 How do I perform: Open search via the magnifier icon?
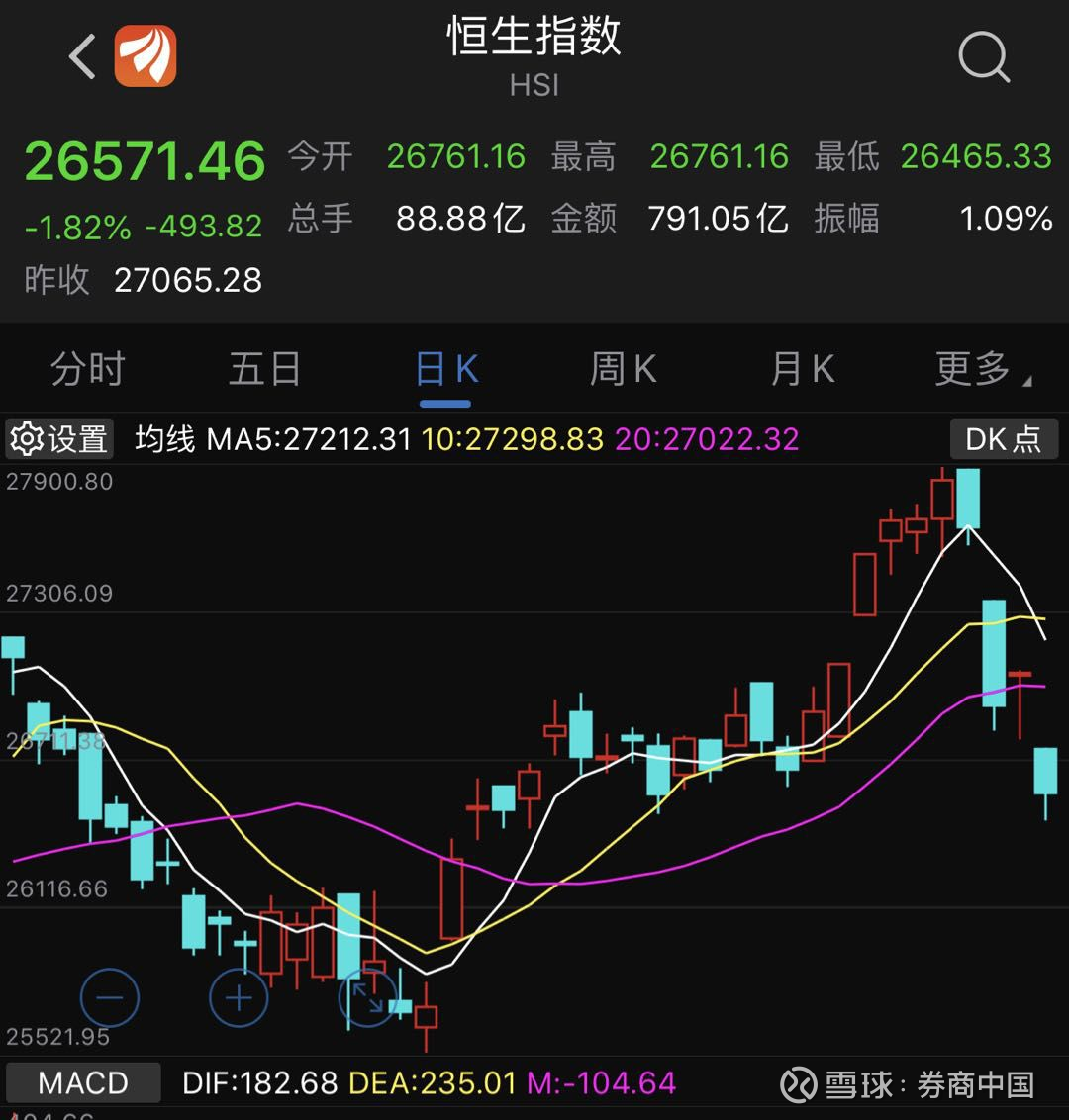pyautogui.click(x=984, y=56)
